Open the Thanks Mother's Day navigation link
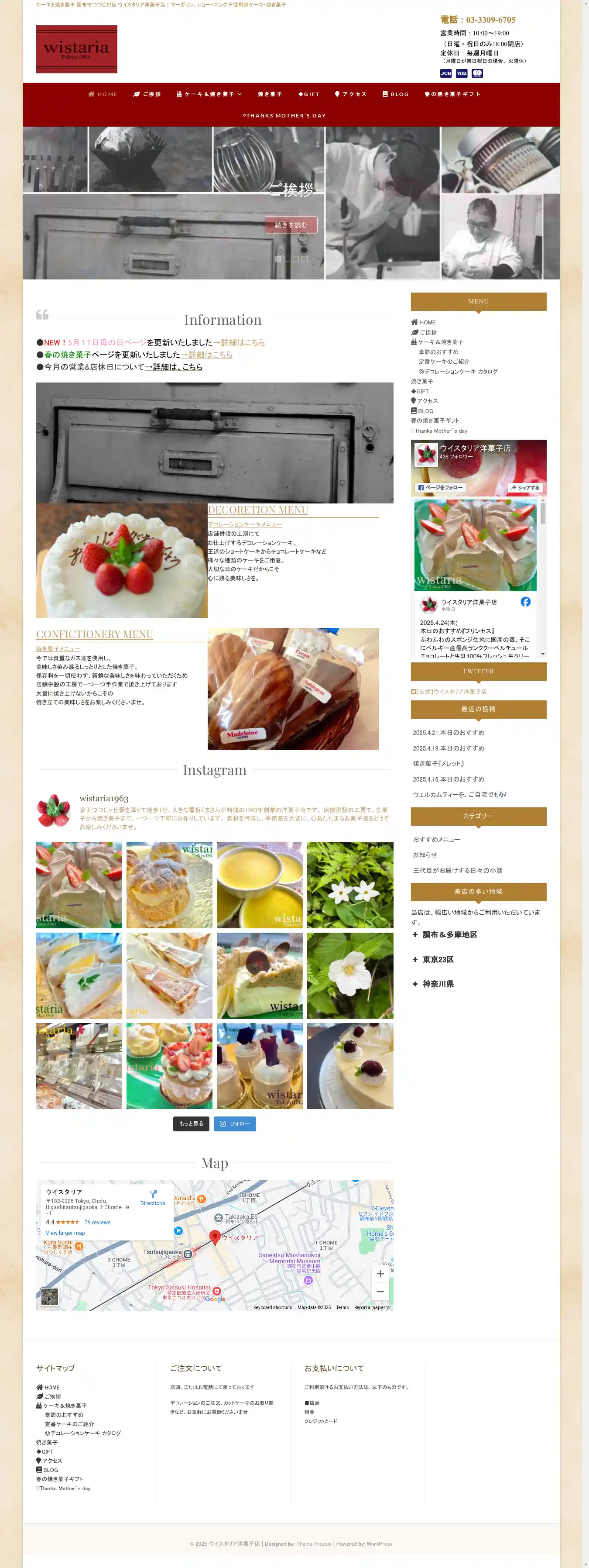589x1568 pixels. pyautogui.click(x=284, y=116)
